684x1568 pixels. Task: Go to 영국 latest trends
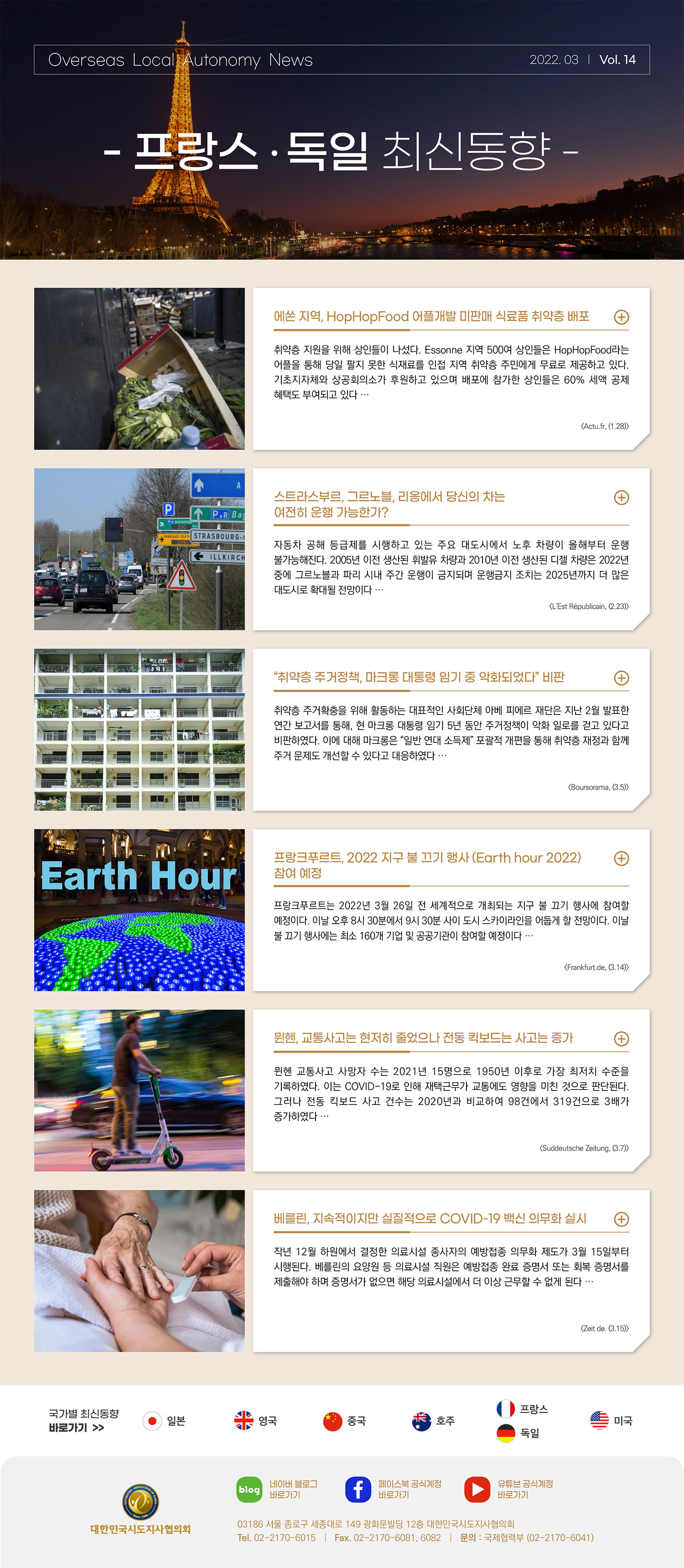pos(256,1421)
